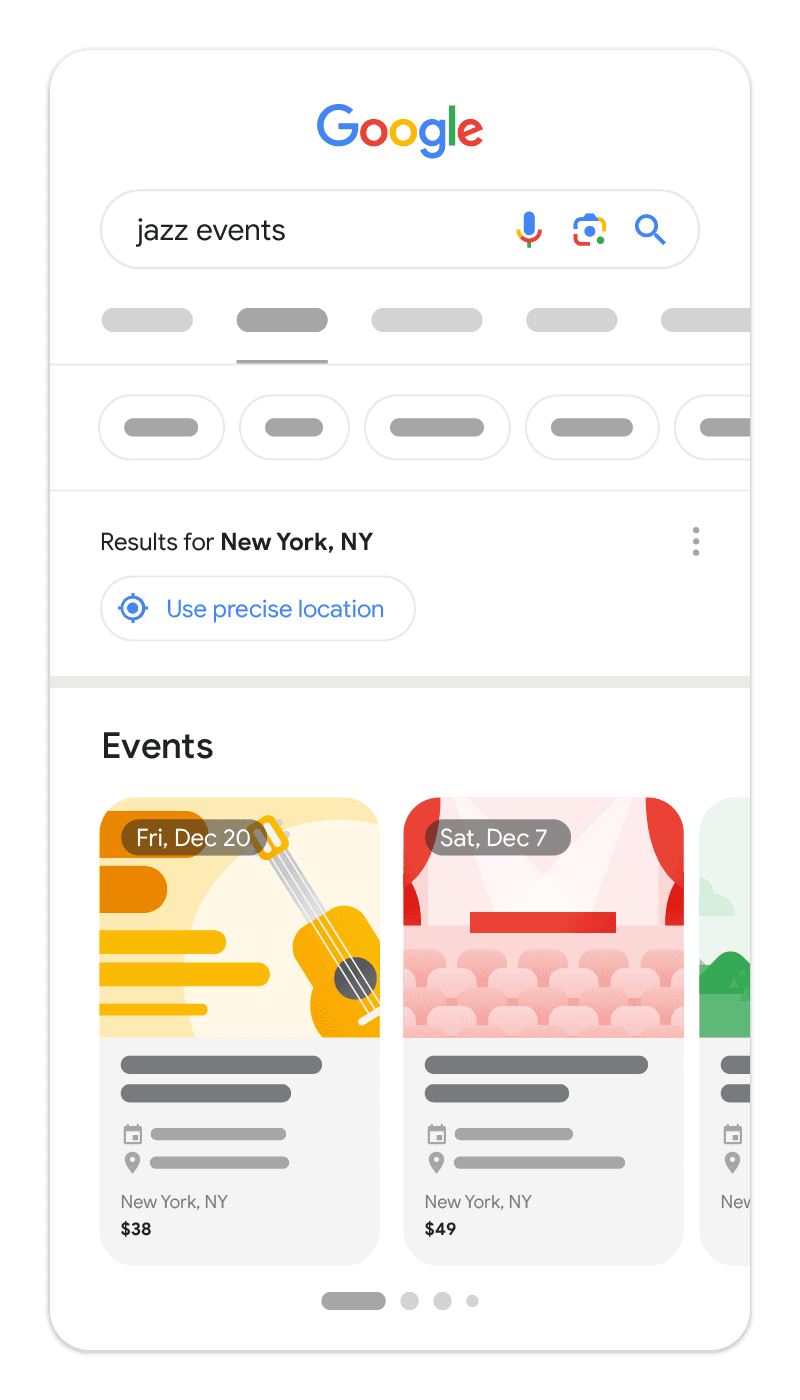Image resolution: width=800 pixels, height=1400 pixels.
Task: Switch to the currently underlined search tab
Action: click(x=281, y=319)
